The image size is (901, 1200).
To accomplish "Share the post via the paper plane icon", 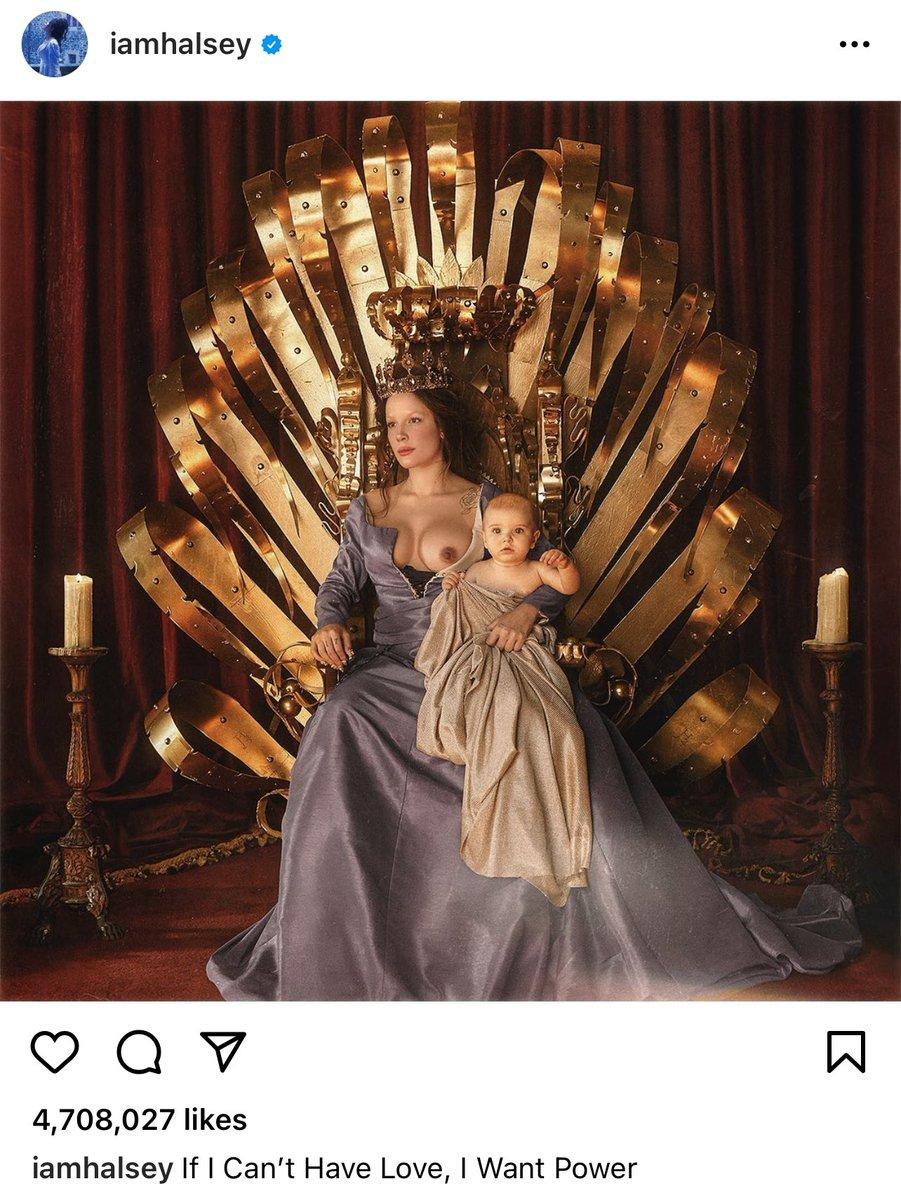I will (x=222, y=1050).
